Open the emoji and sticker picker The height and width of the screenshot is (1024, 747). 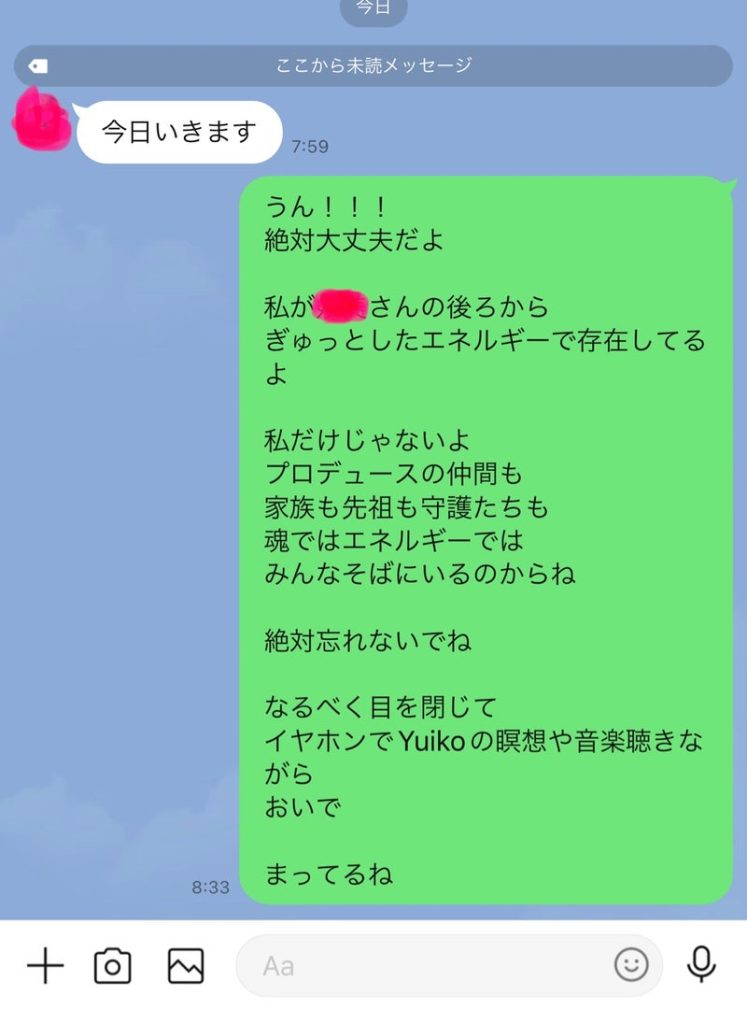coord(631,965)
